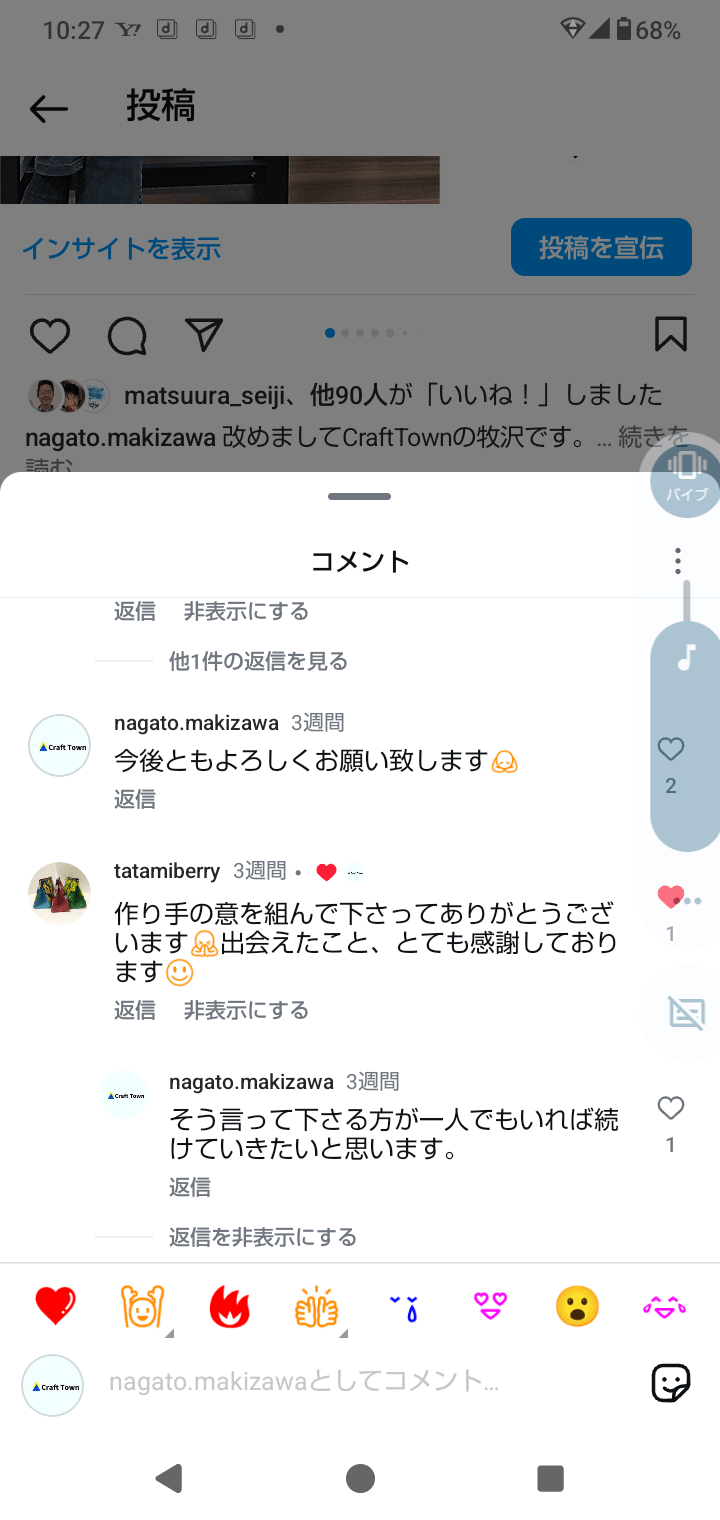Share the post via the paper plane icon
Screen dimensions: 720x1520
[203, 336]
